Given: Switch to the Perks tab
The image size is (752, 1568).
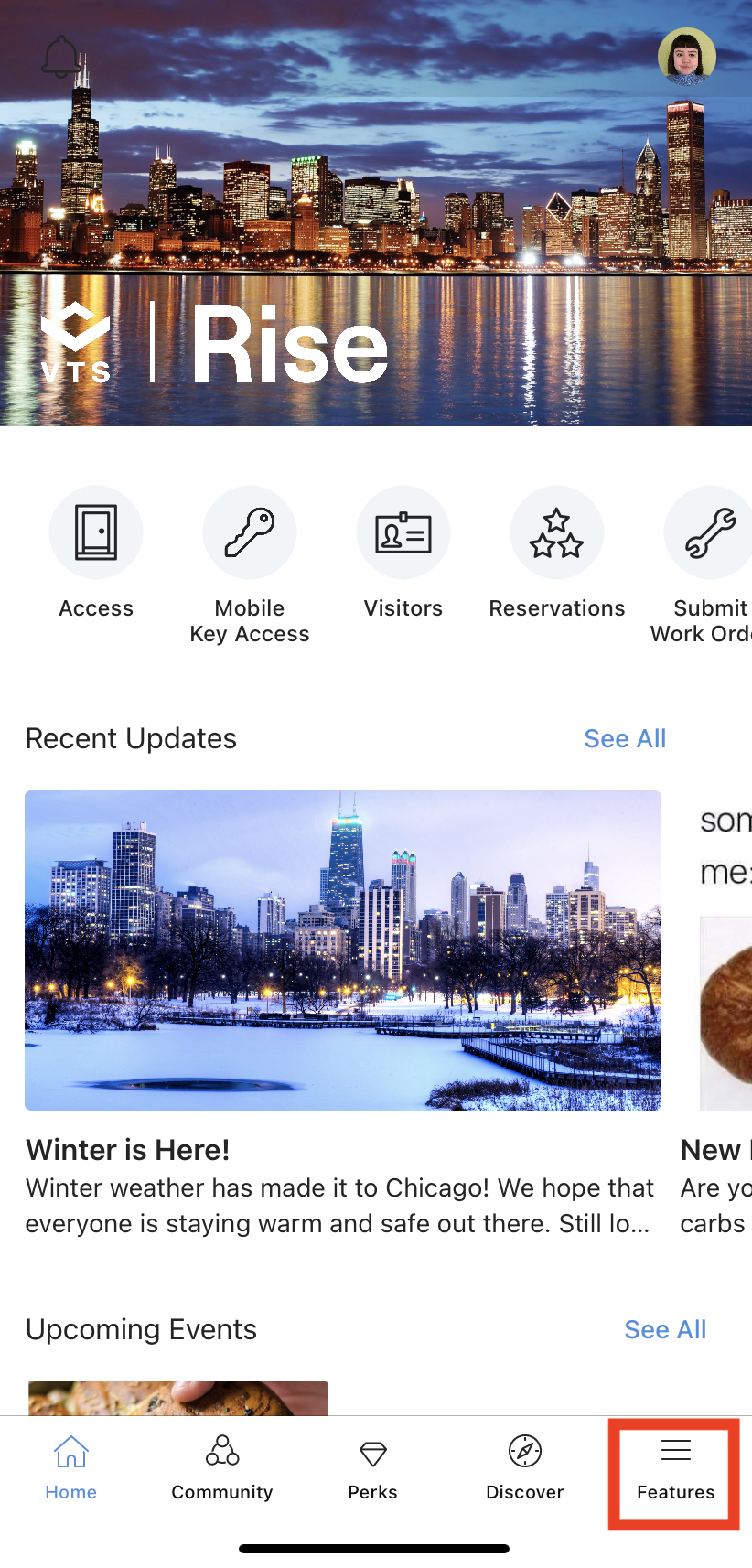Looking at the screenshot, I should pos(373,1468).
